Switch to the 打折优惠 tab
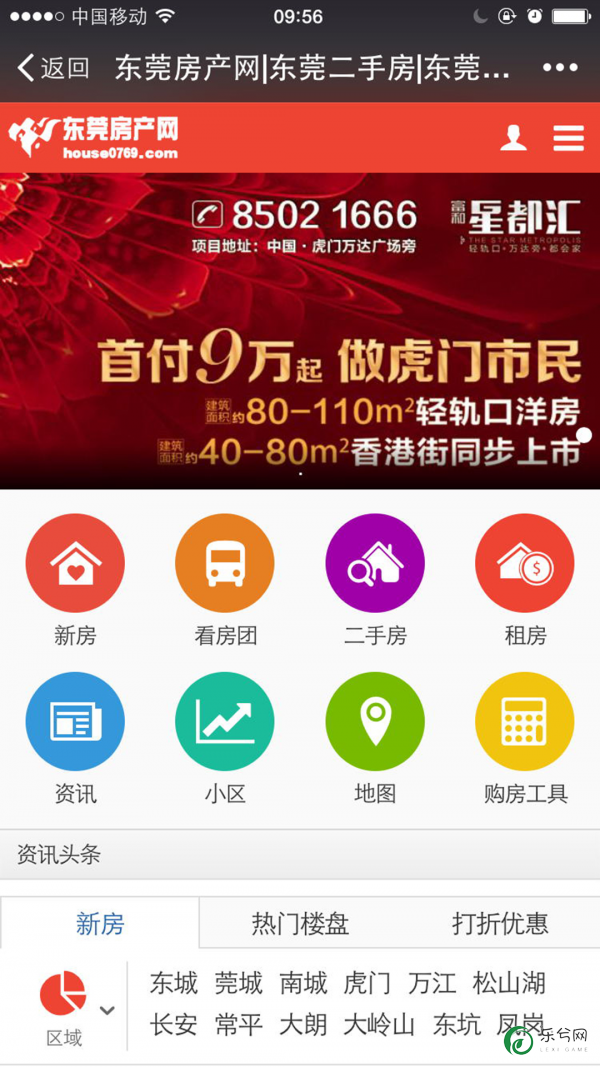 pos(500,923)
